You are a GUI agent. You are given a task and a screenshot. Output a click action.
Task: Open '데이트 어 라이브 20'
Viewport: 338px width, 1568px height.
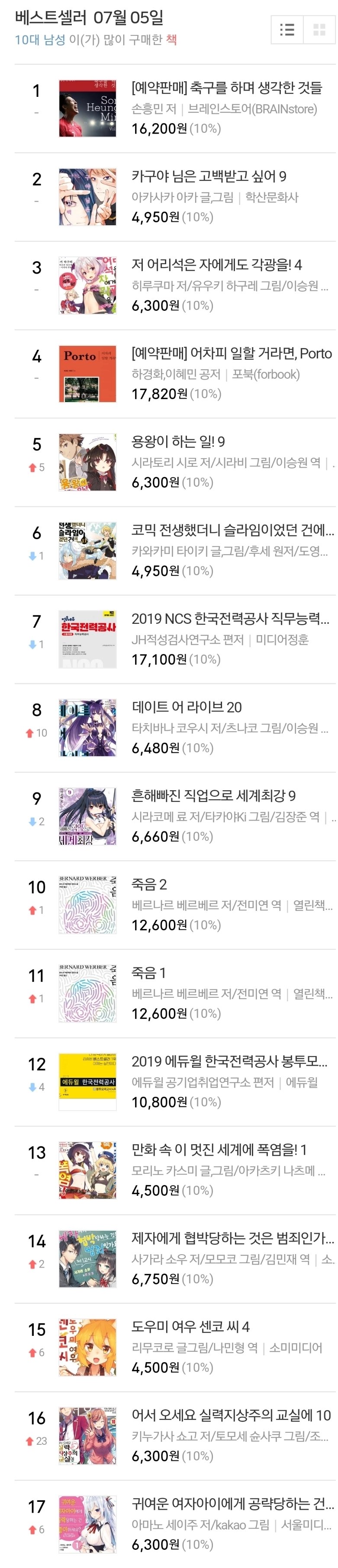point(187,707)
